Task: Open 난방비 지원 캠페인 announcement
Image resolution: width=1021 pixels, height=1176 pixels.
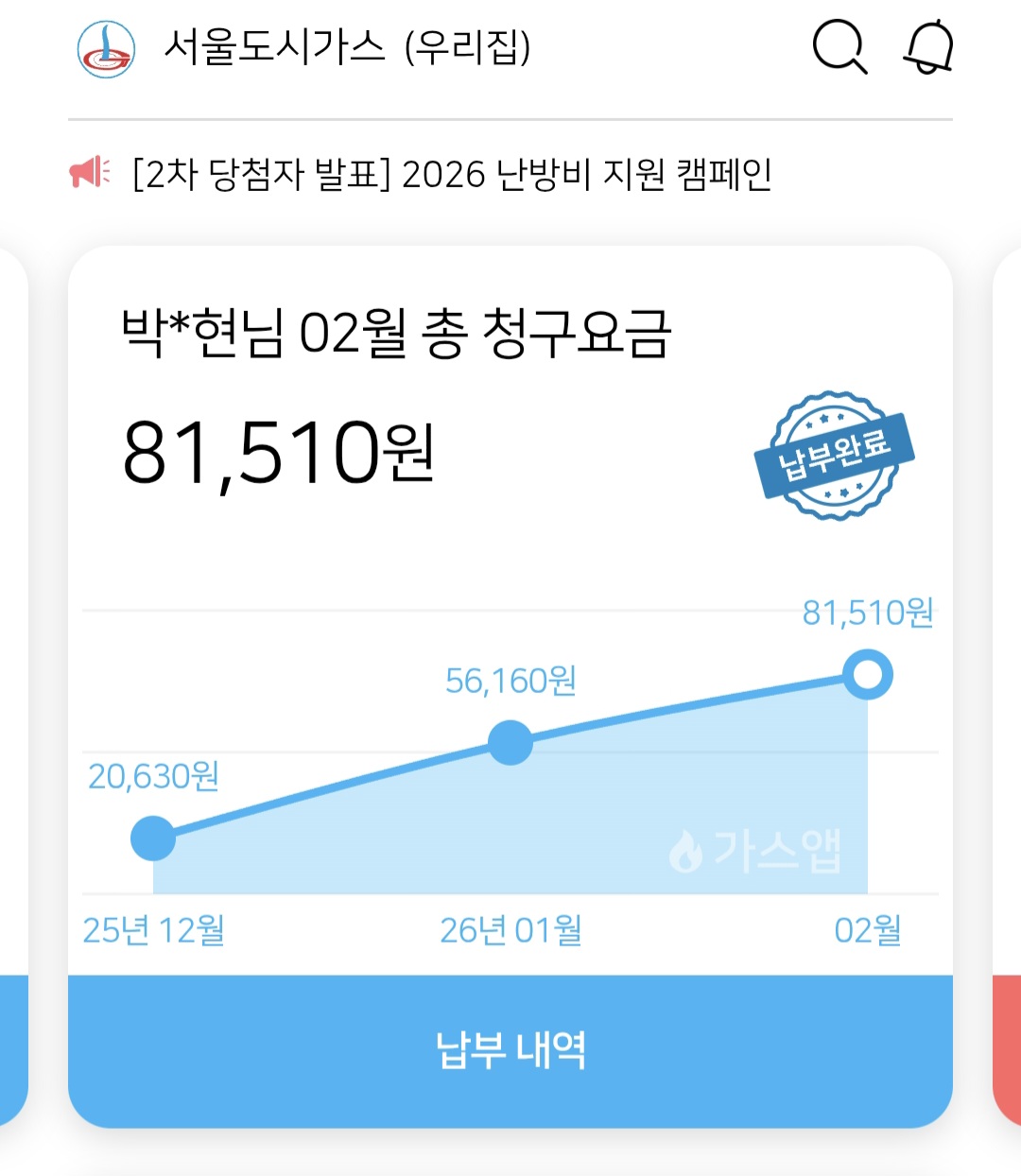Action: [x=452, y=174]
